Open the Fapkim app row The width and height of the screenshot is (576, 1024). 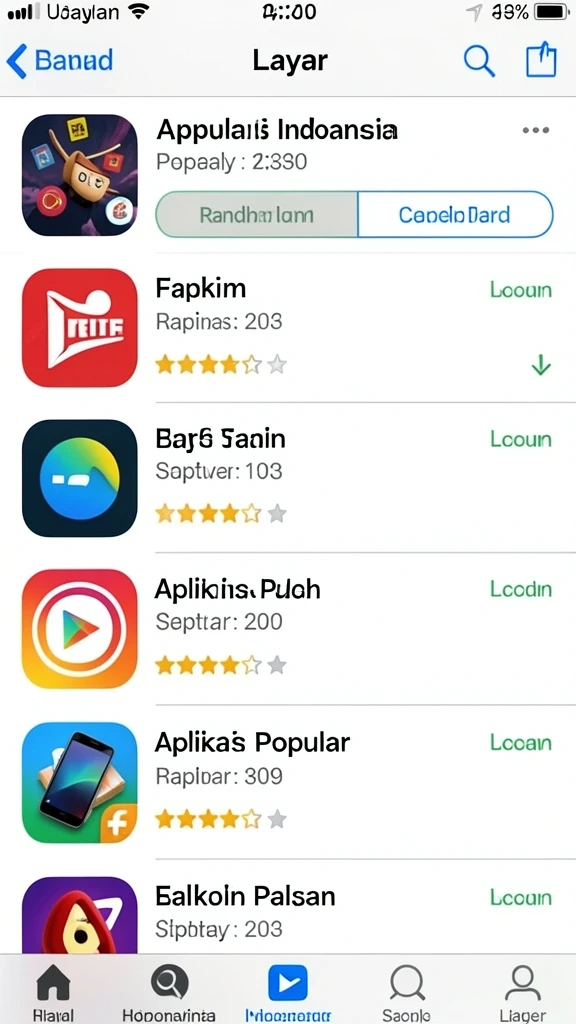(288, 328)
